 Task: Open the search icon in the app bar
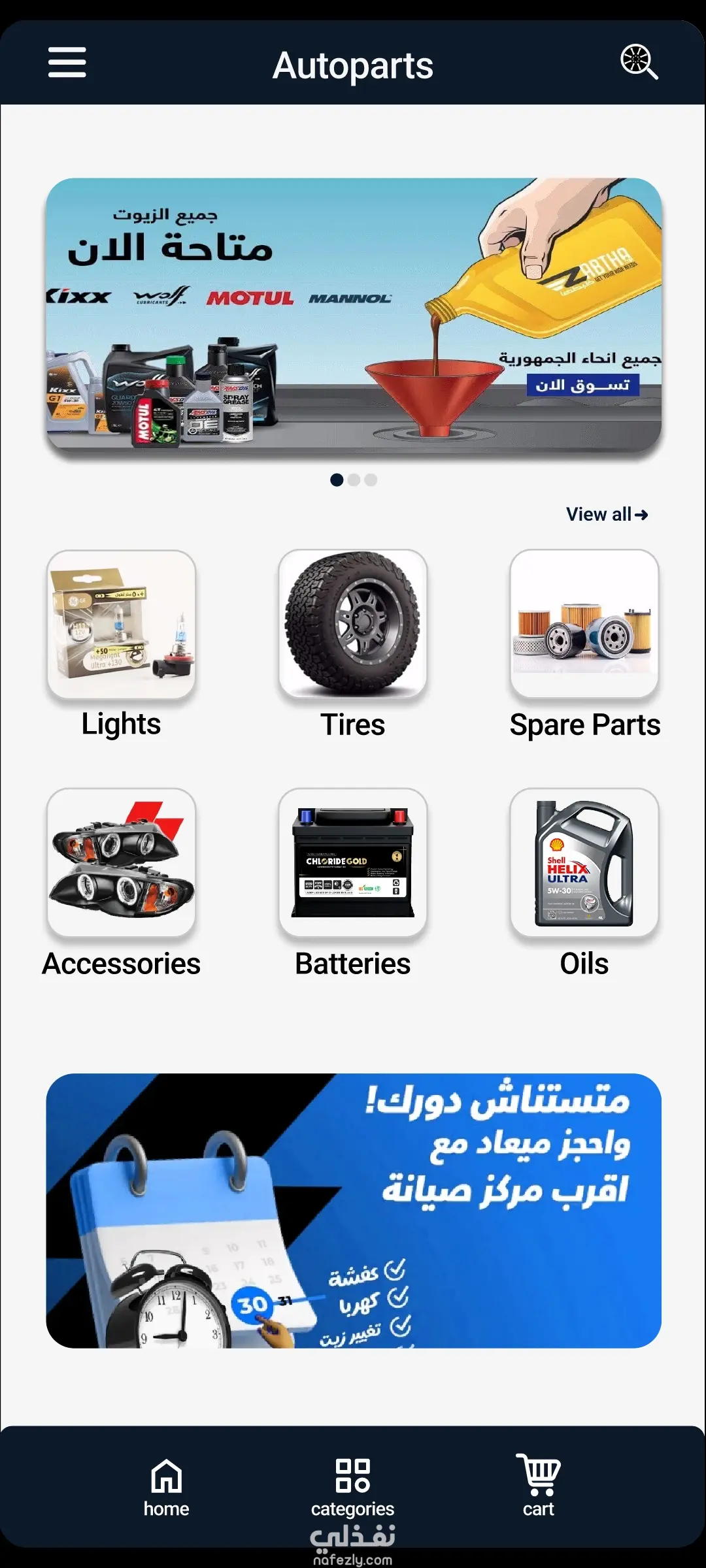click(639, 63)
